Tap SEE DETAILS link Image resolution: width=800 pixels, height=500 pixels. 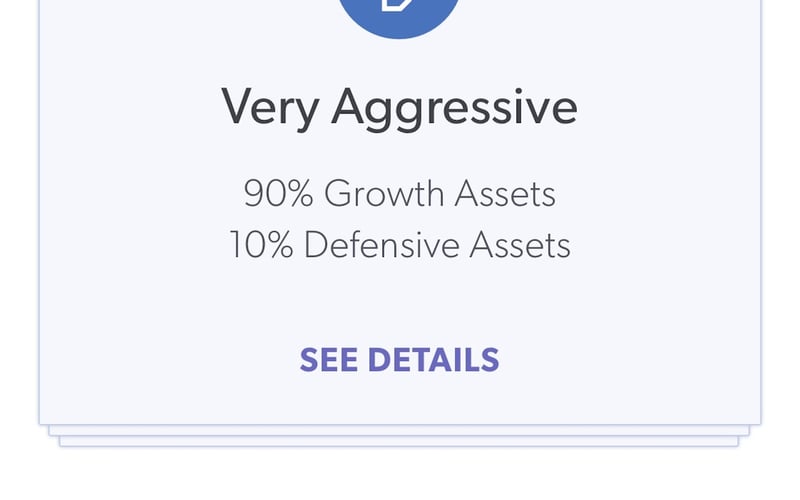click(x=399, y=359)
